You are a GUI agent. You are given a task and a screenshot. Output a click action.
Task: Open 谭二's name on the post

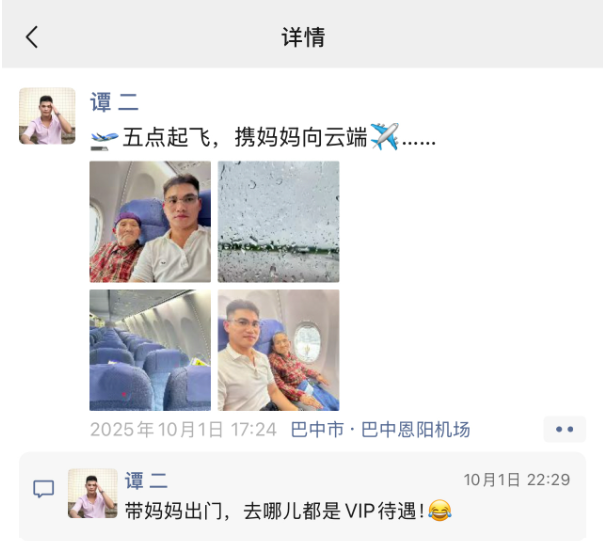(114, 102)
